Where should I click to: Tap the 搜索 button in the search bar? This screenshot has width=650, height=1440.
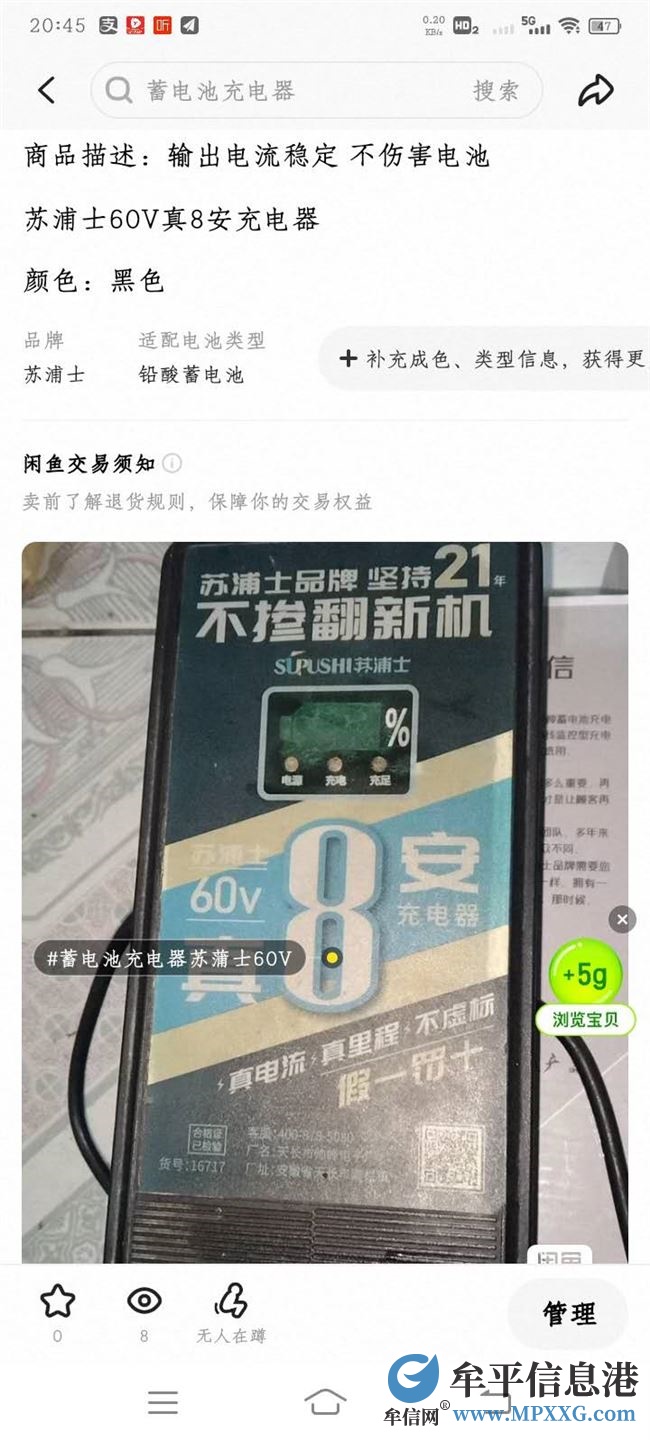click(x=496, y=91)
